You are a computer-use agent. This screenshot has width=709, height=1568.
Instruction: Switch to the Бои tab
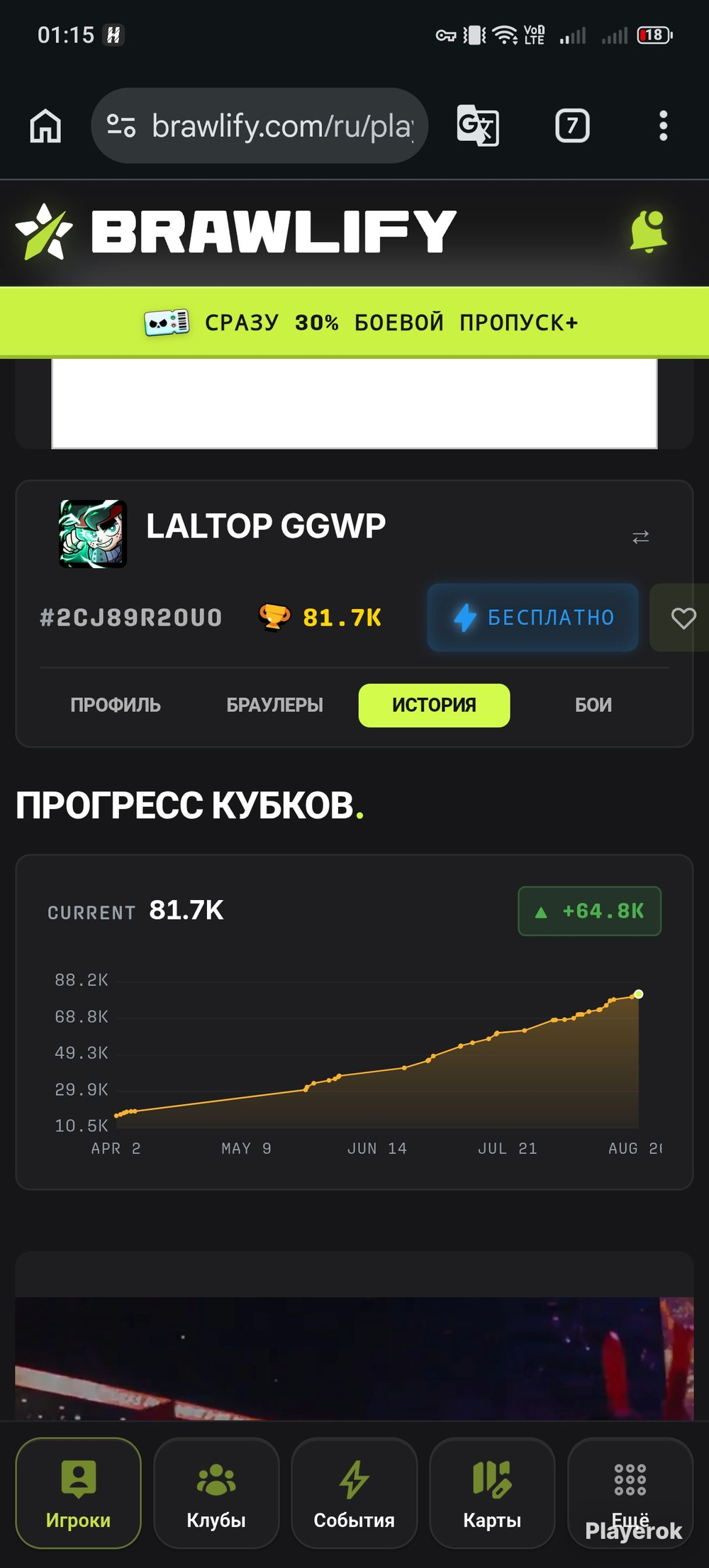point(593,705)
